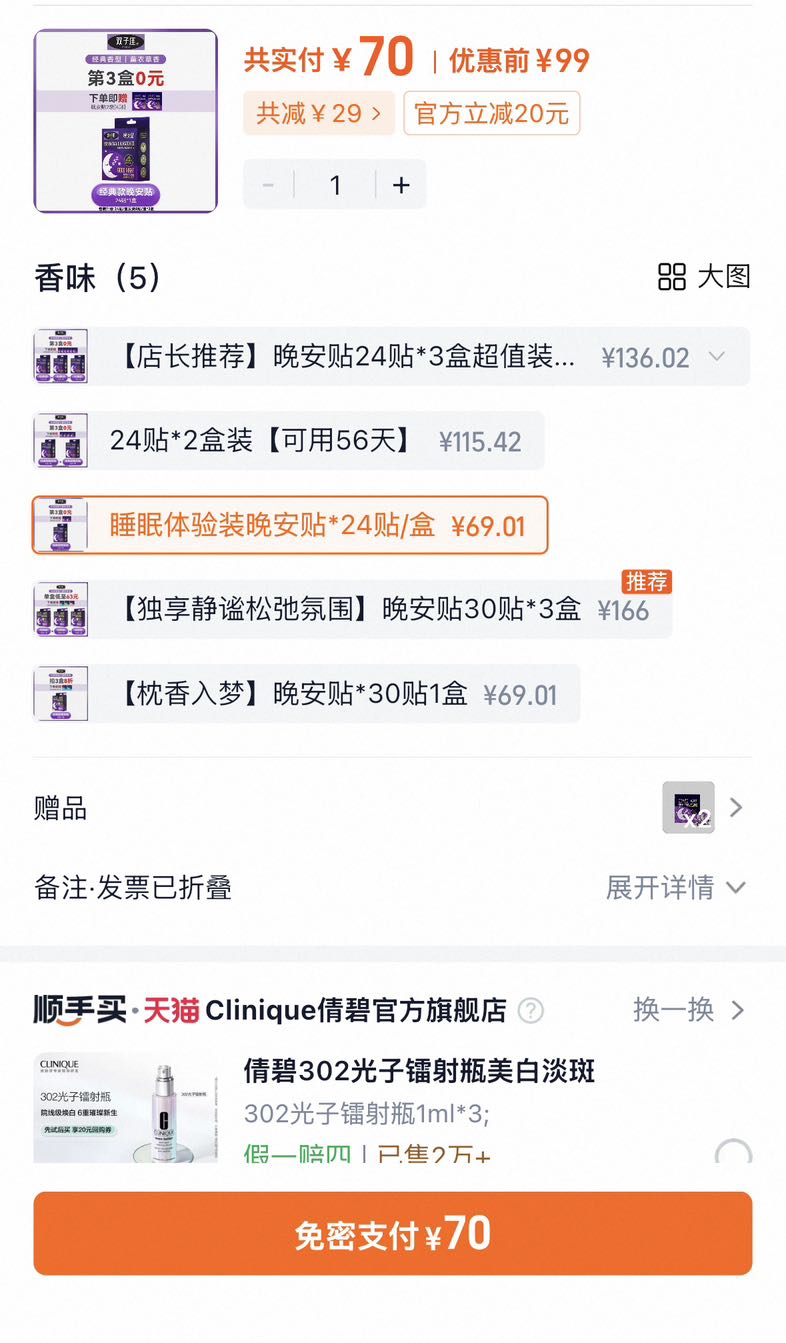786x1343 pixels.
Task: Select 【店长推荐】晚安贴24贴*3盒超值装 option
Action: coord(391,356)
